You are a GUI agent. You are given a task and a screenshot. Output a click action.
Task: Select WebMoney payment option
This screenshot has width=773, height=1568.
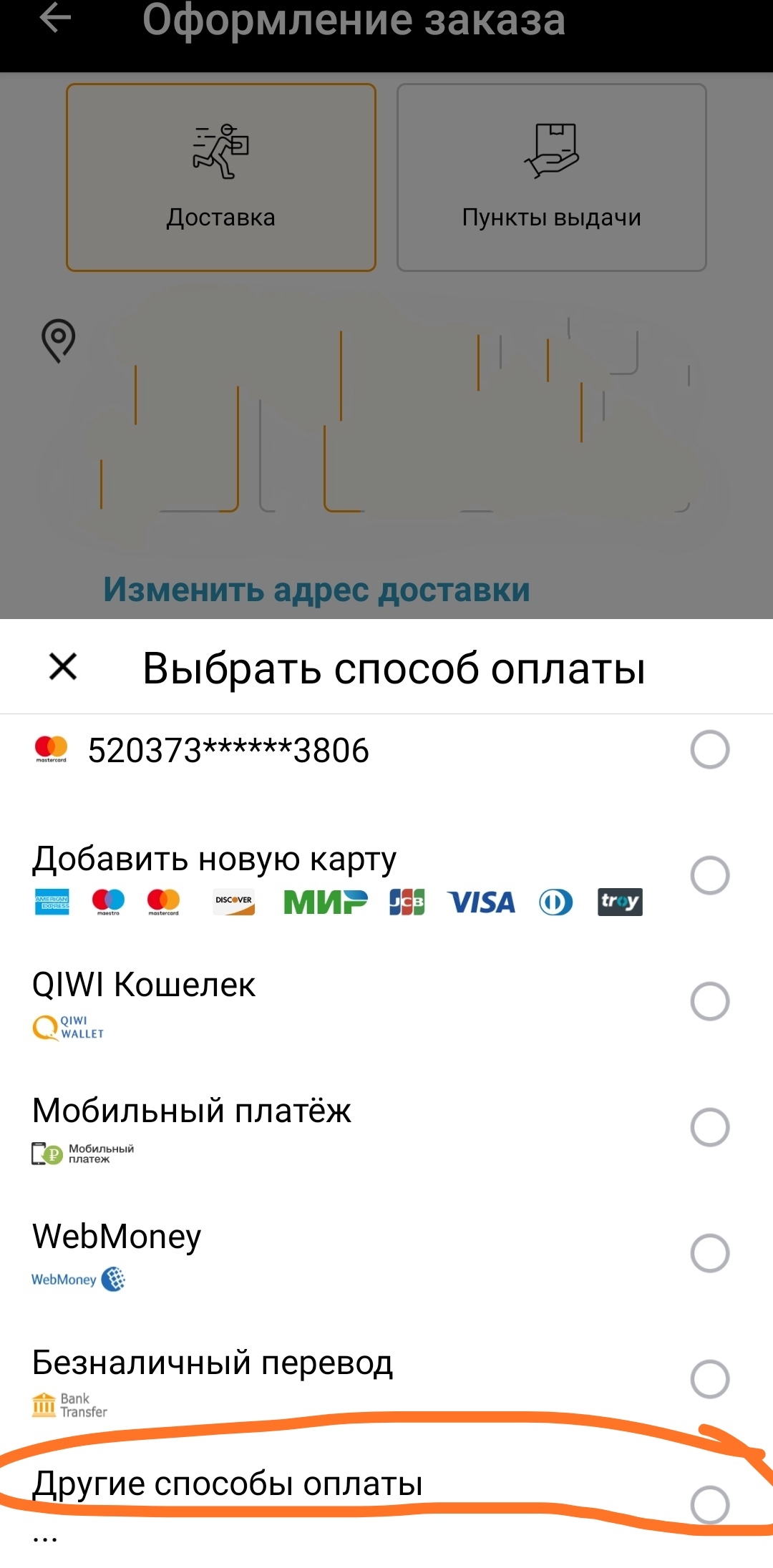[x=709, y=1252]
